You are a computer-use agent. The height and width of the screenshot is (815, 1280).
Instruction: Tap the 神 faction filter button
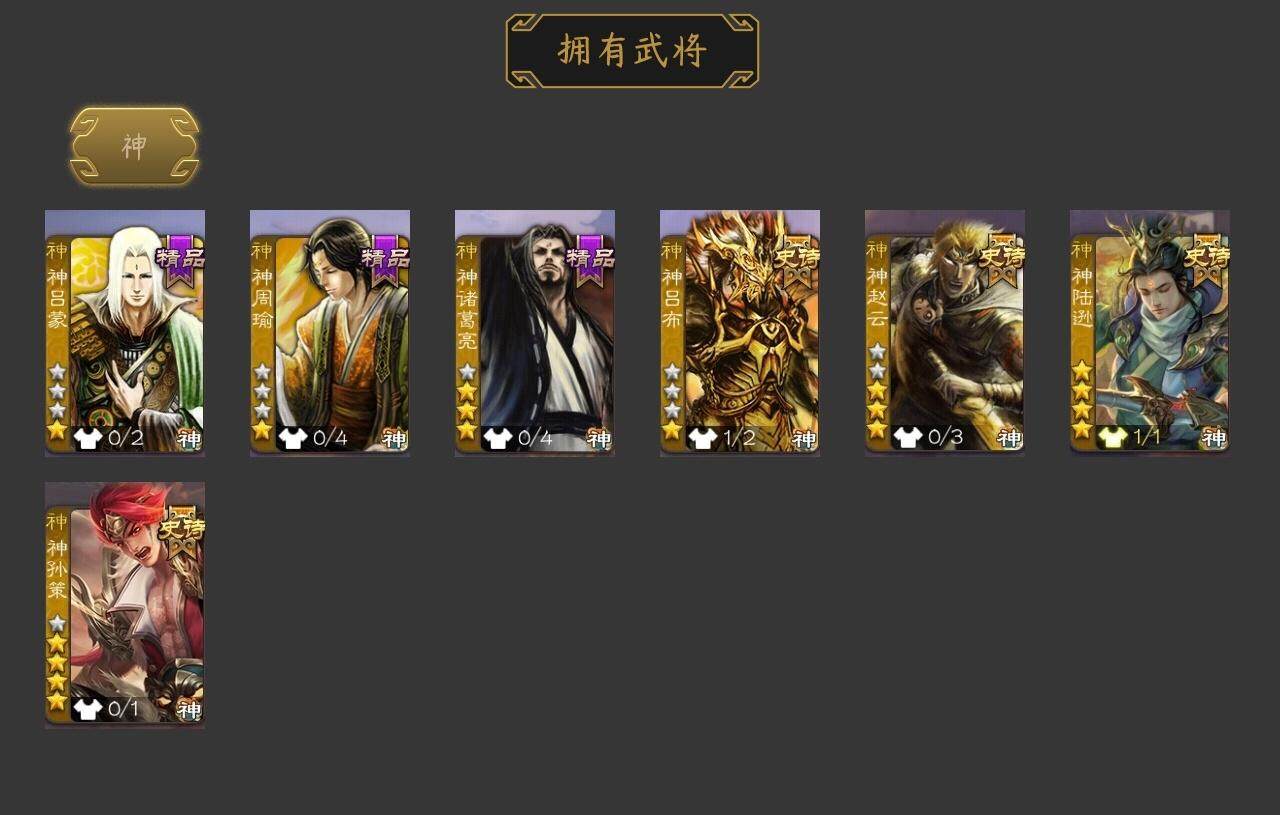134,146
